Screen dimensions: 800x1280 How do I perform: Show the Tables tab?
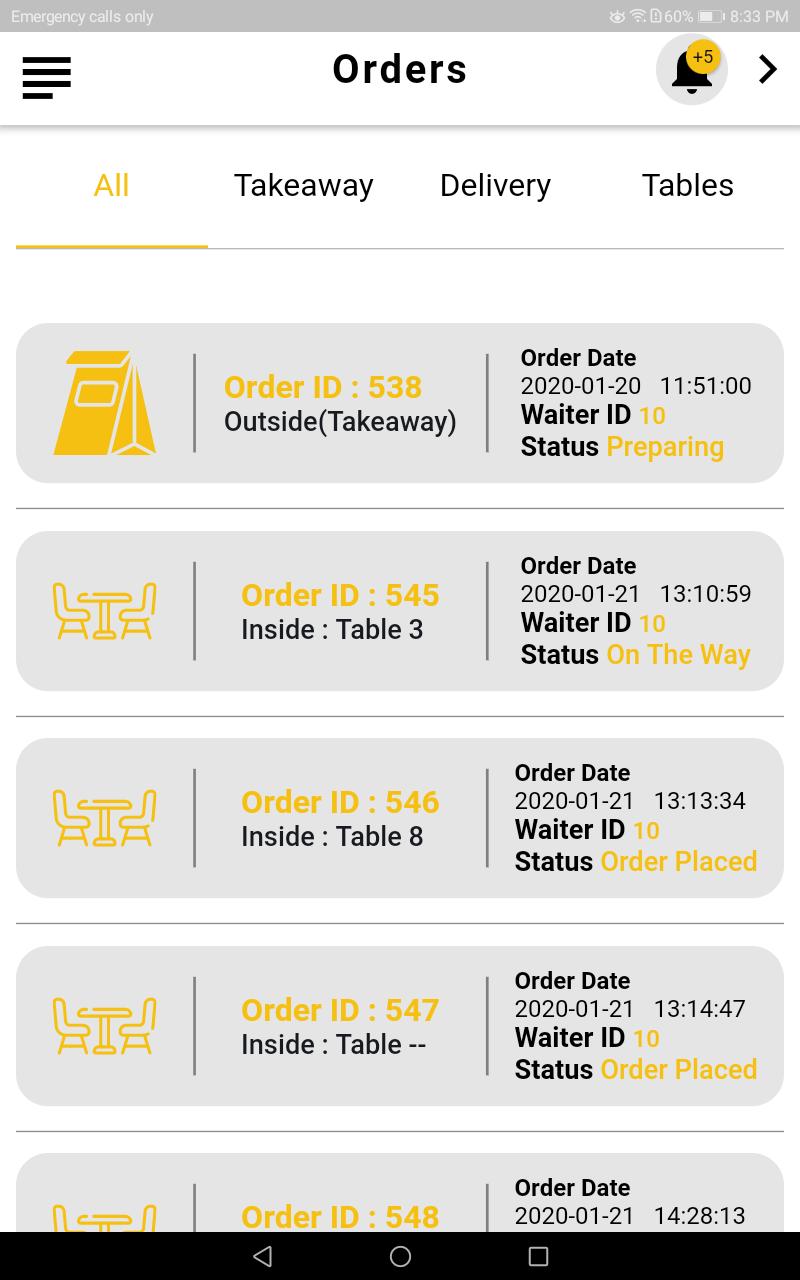pyautogui.click(x=688, y=186)
